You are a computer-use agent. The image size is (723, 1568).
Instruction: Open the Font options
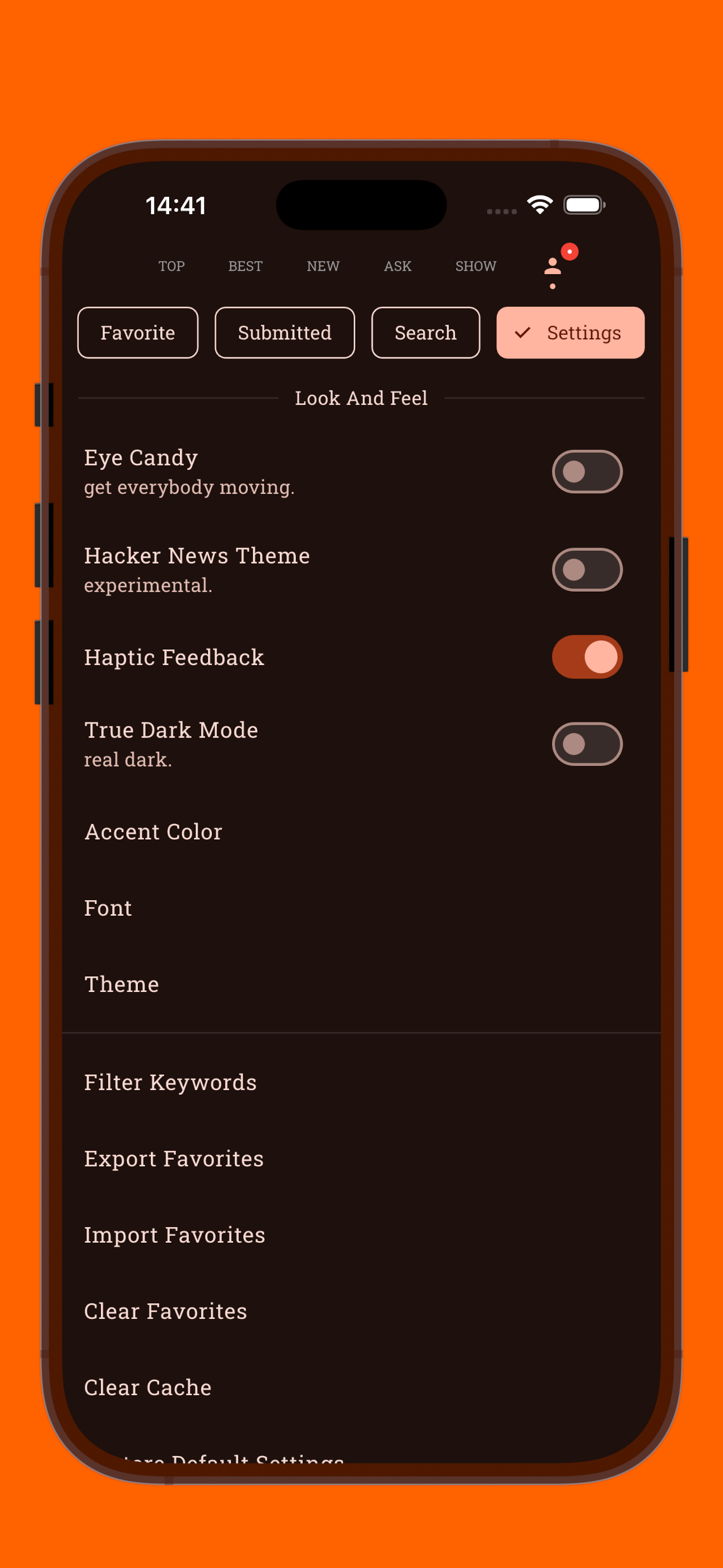tap(108, 907)
